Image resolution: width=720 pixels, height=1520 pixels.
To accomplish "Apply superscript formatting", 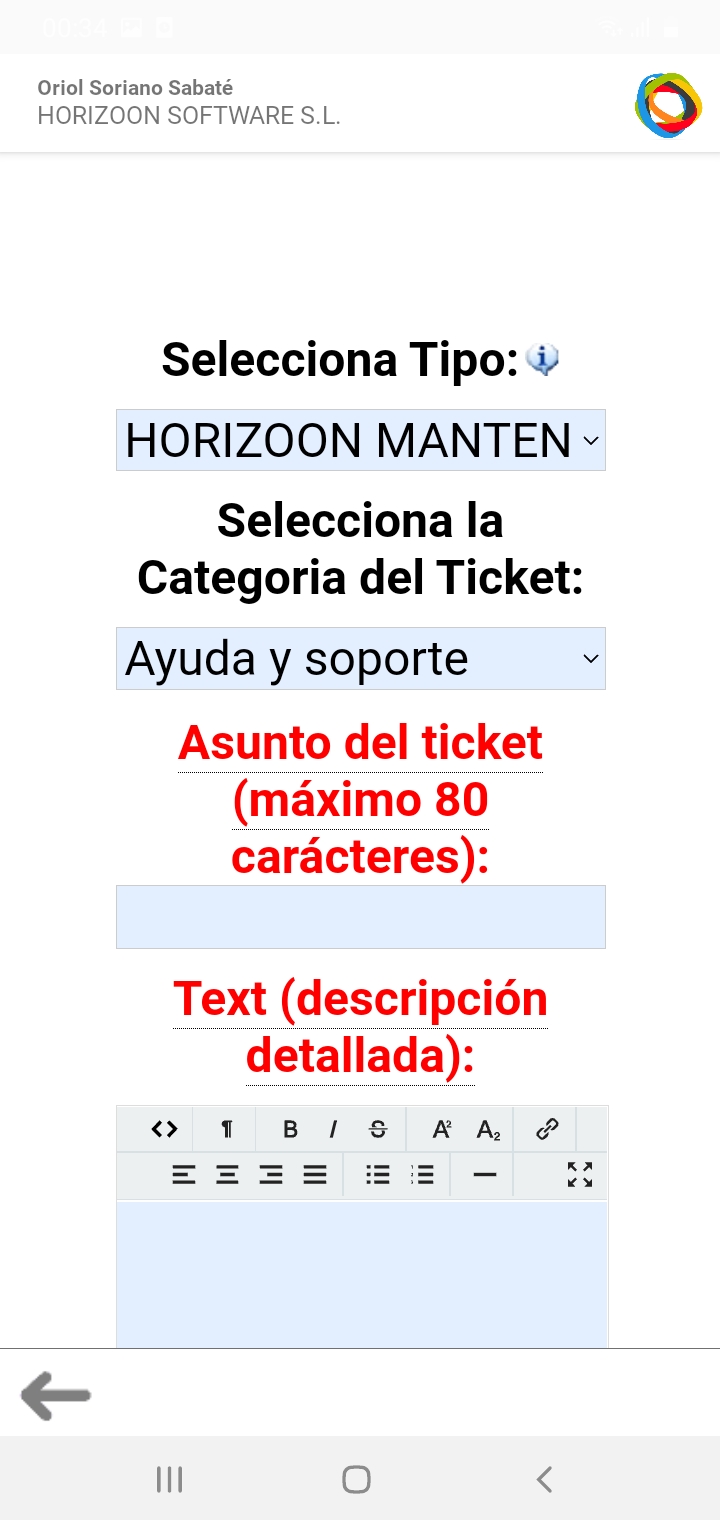I will 442,1129.
